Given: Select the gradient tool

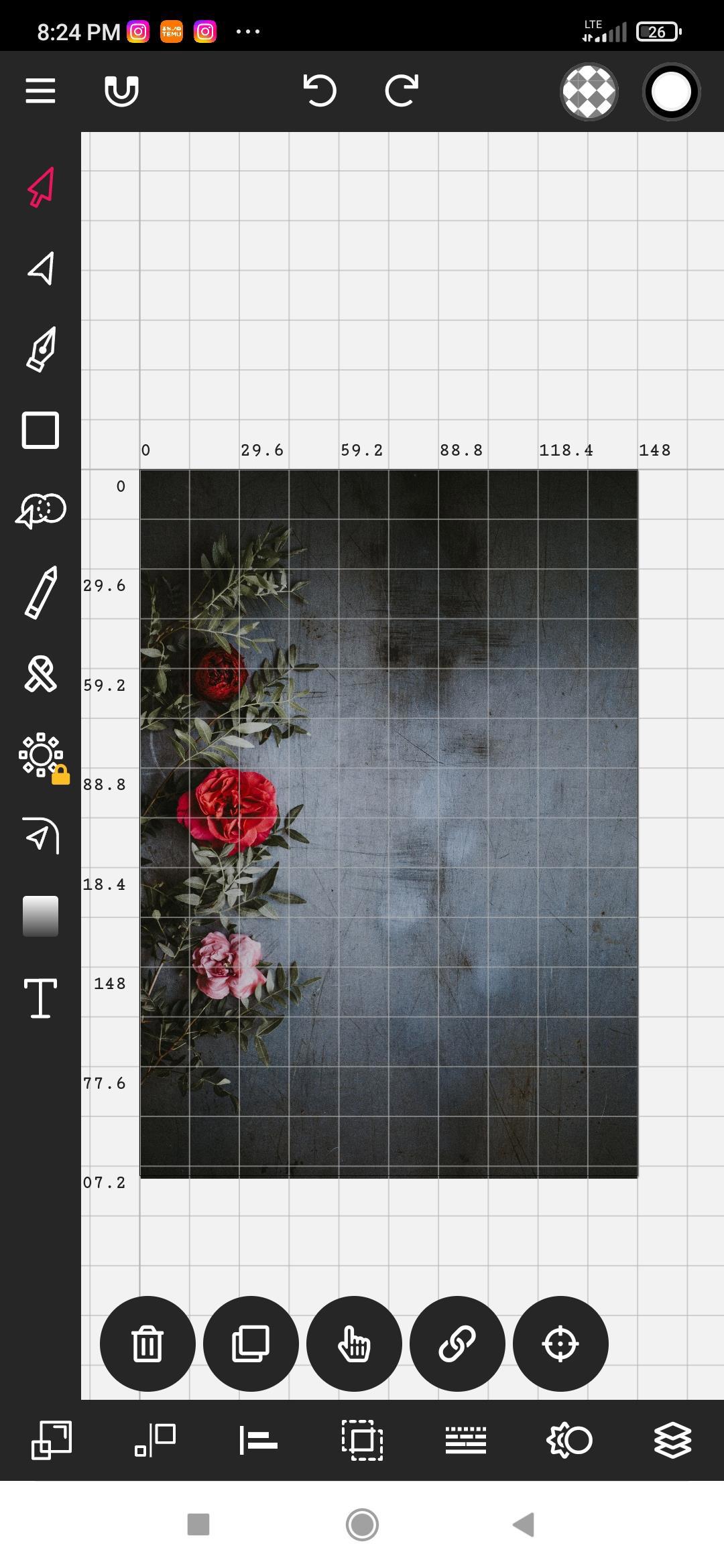Looking at the screenshot, I should point(41,916).
